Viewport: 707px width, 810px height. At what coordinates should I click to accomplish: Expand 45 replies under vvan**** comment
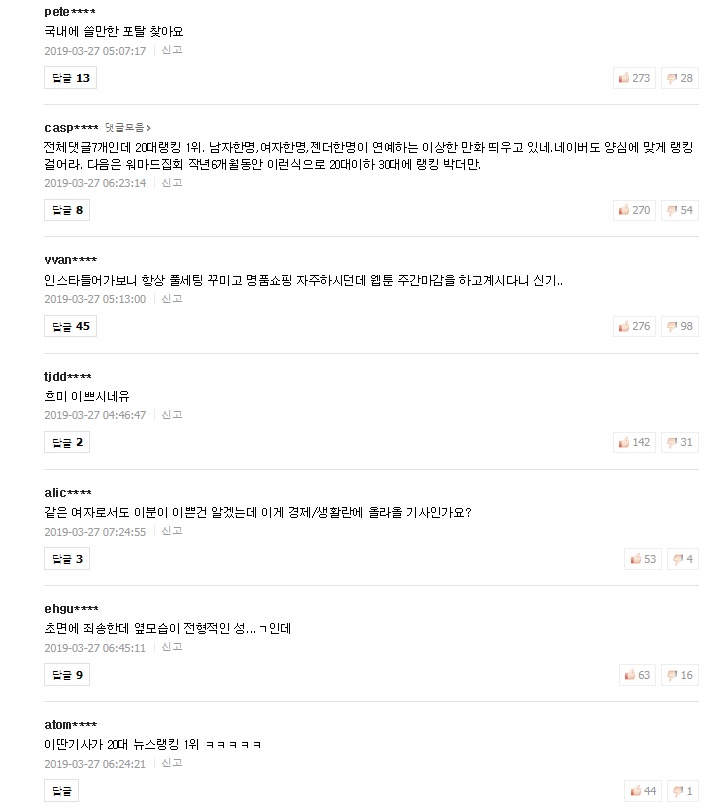[x=70, y=326]
